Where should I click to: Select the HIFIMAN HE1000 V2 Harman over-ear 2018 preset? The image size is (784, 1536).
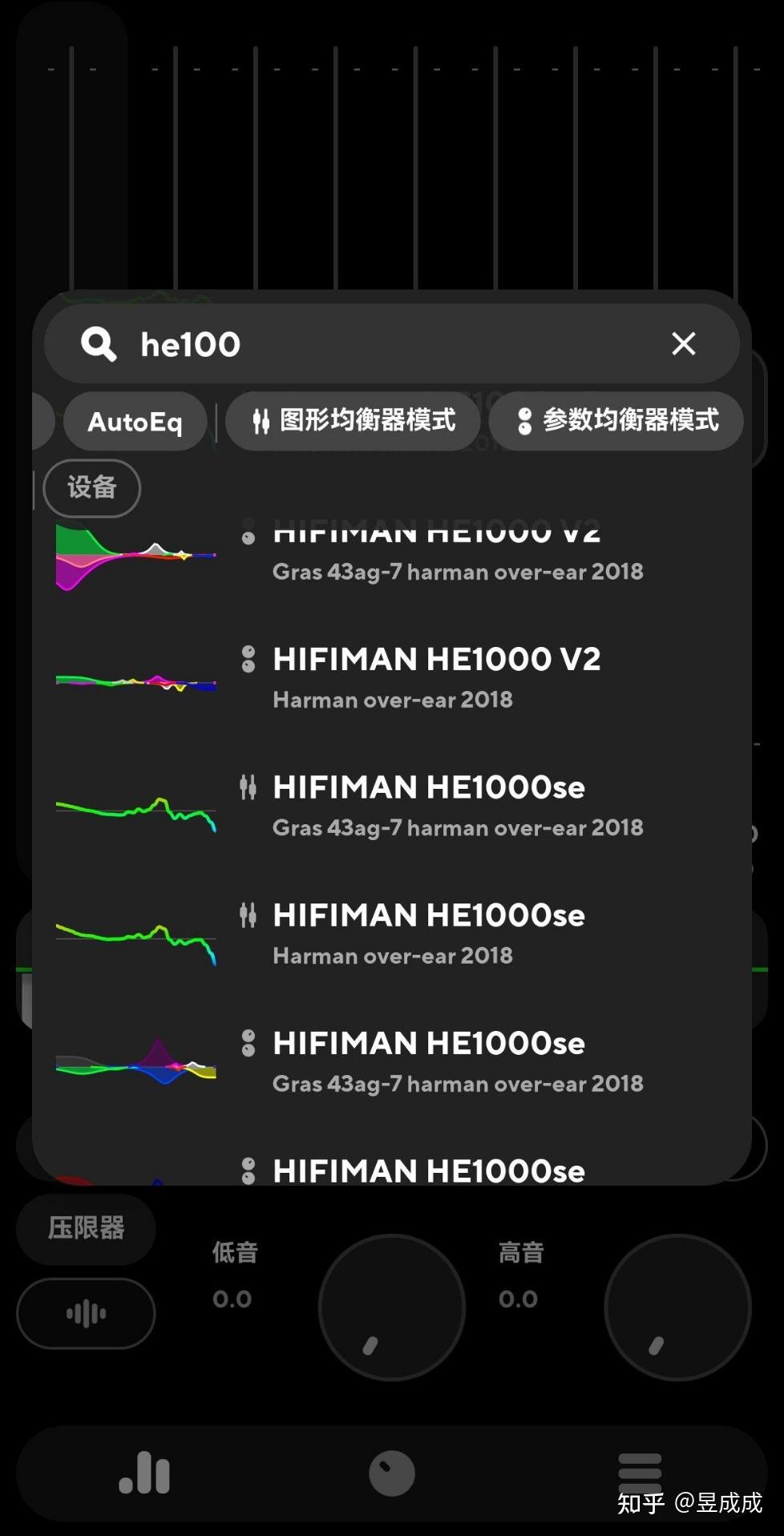(438, 676)
